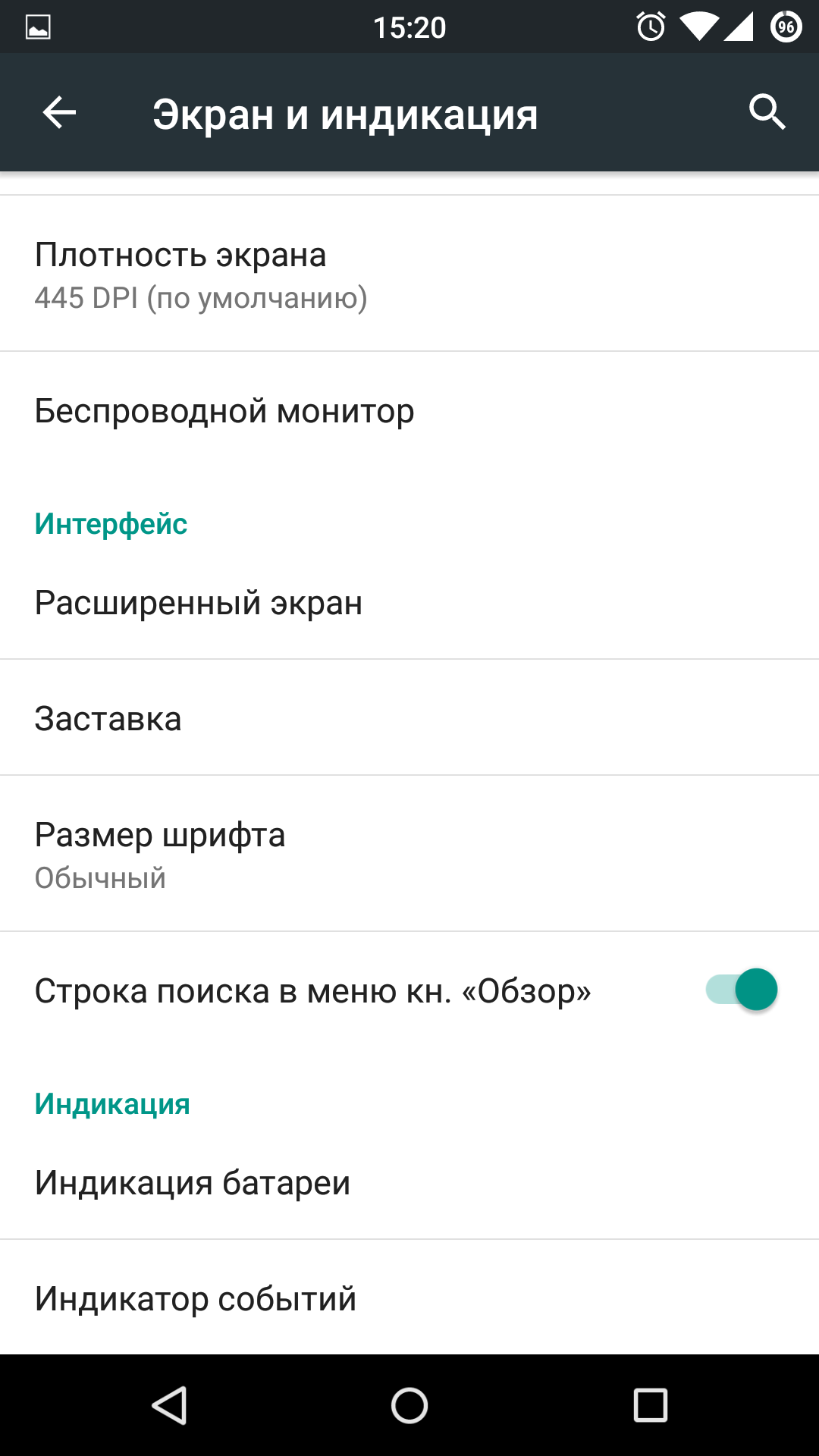Open Индикатор событий
The width and height of the screenshot is (819, 1456).
click(409, 1298)
